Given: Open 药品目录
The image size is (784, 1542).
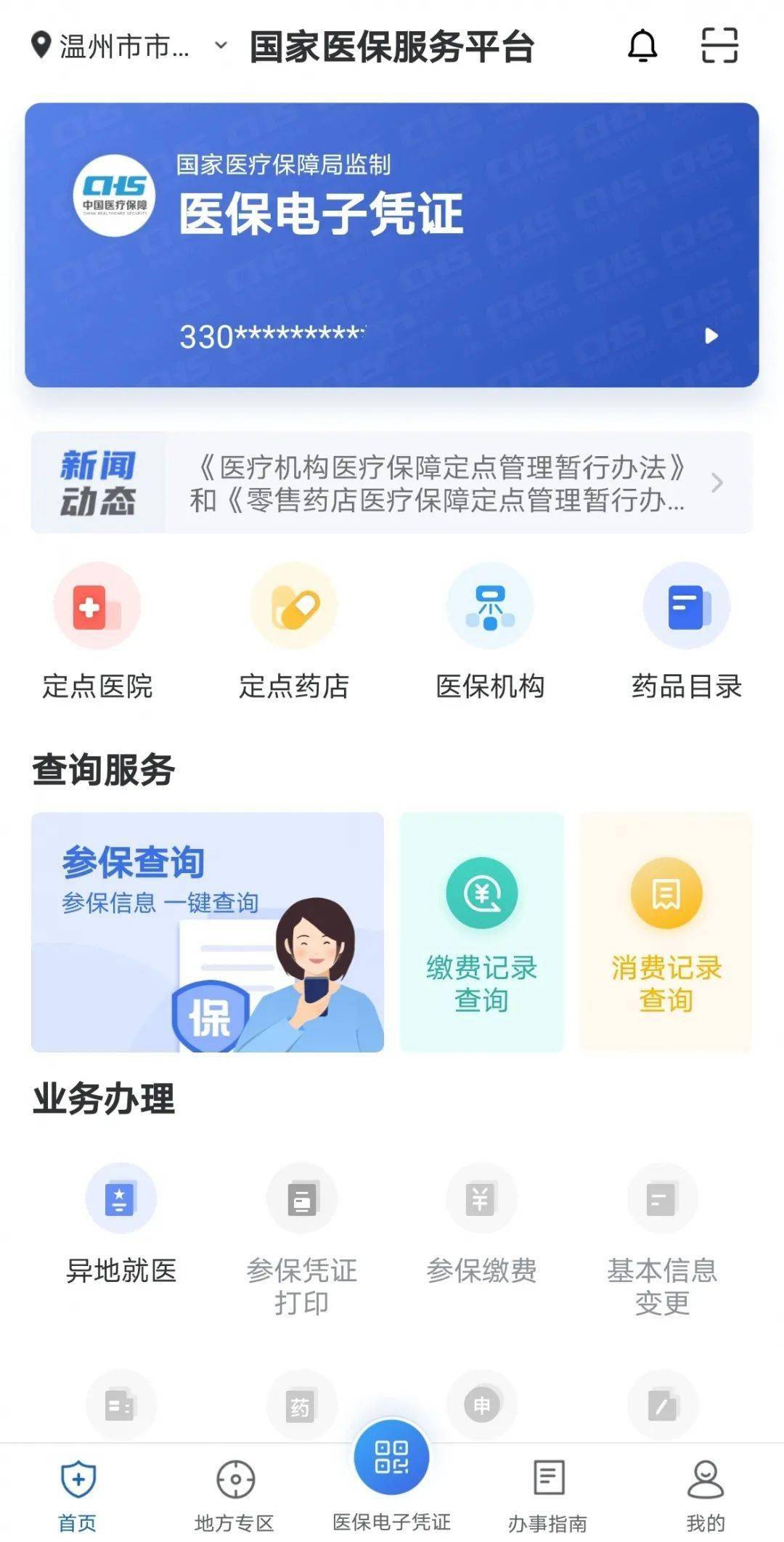Looking at the screenshot, I should tap(686, 630).
